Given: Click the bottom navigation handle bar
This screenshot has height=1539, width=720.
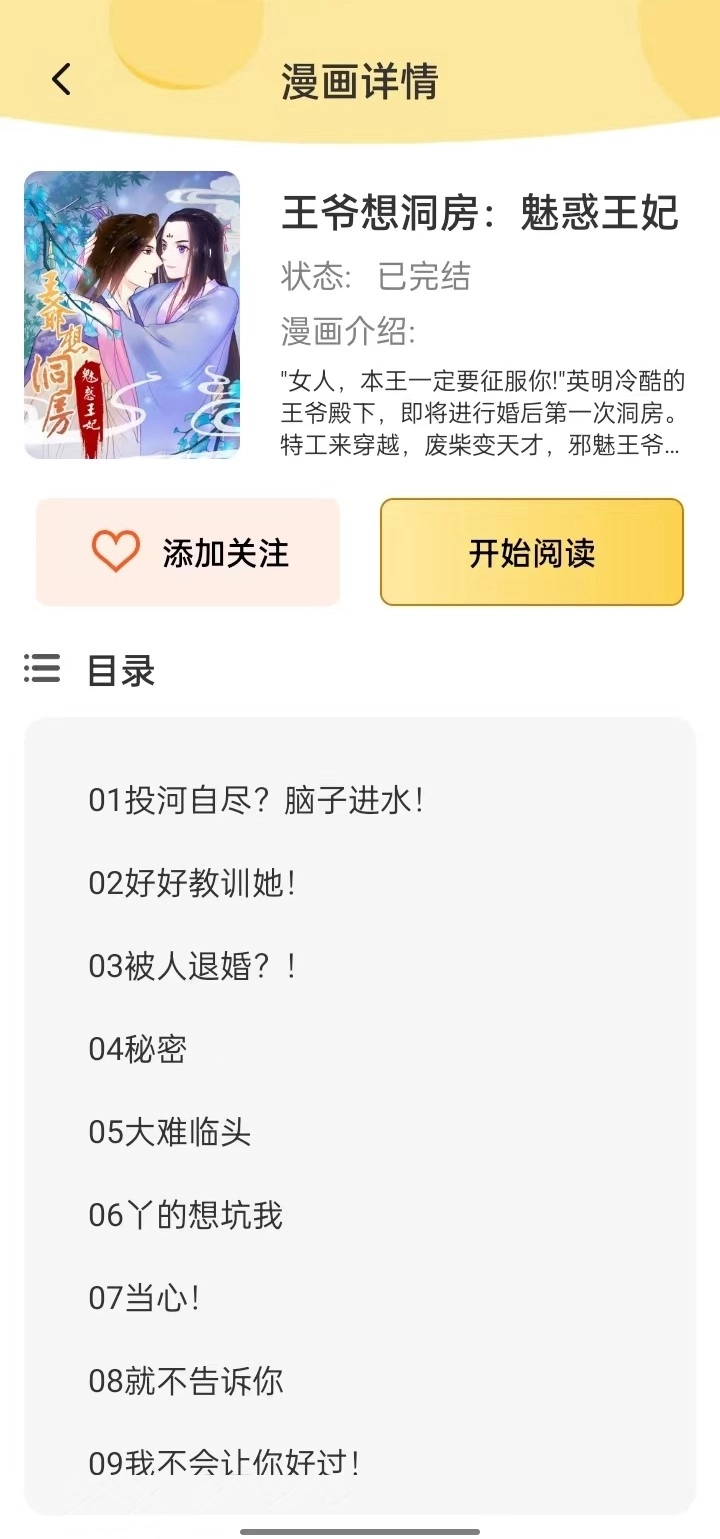Looking at the screenshot, I should tap(360, 1530).
